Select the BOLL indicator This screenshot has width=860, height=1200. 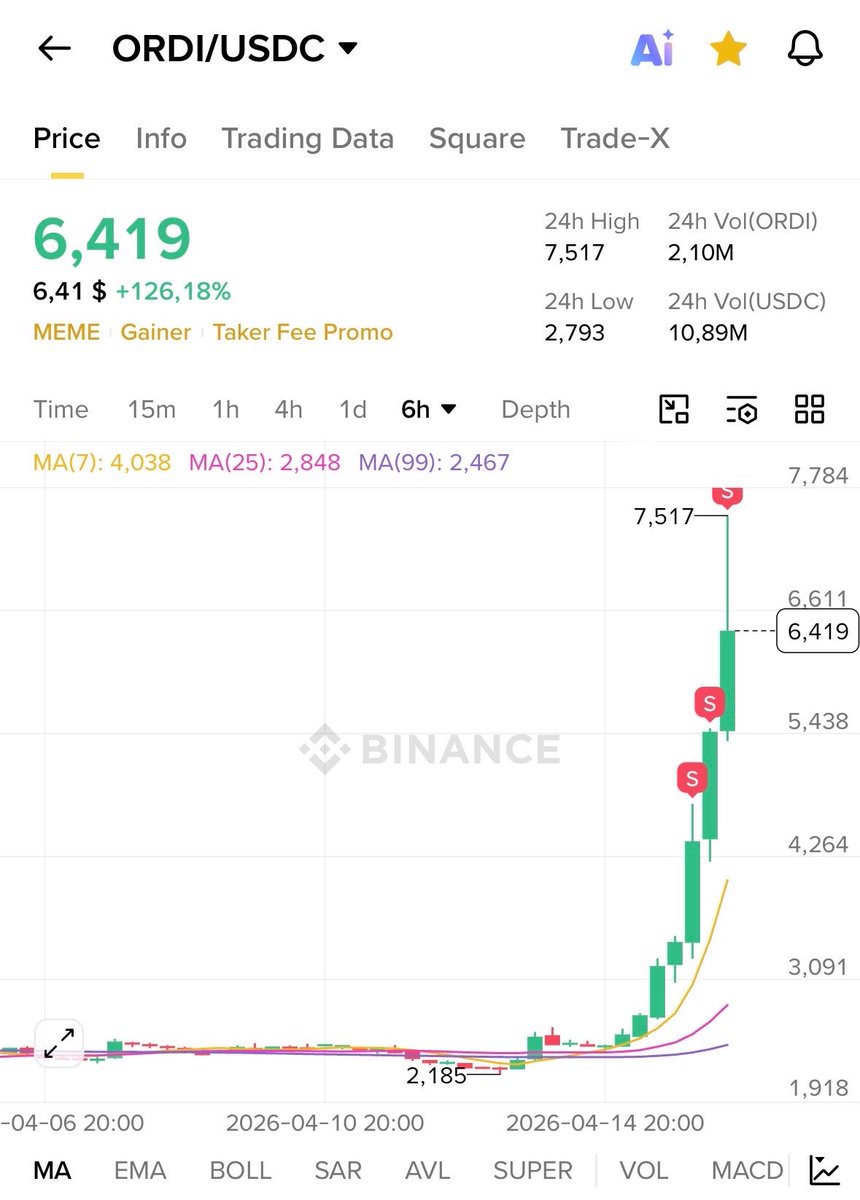[237, 1170]
